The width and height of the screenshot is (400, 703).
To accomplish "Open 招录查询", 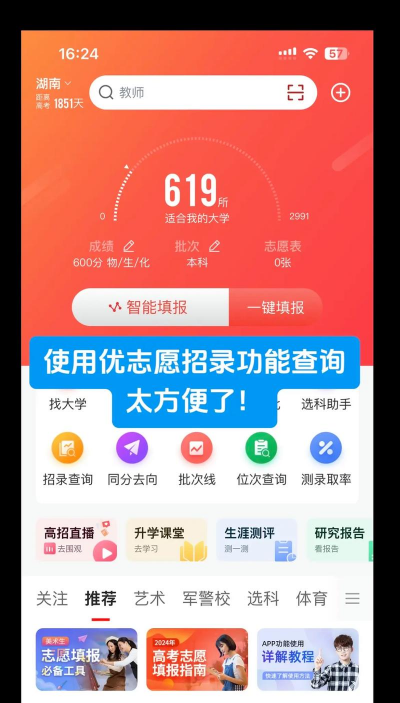I will (x=68, y=459).
